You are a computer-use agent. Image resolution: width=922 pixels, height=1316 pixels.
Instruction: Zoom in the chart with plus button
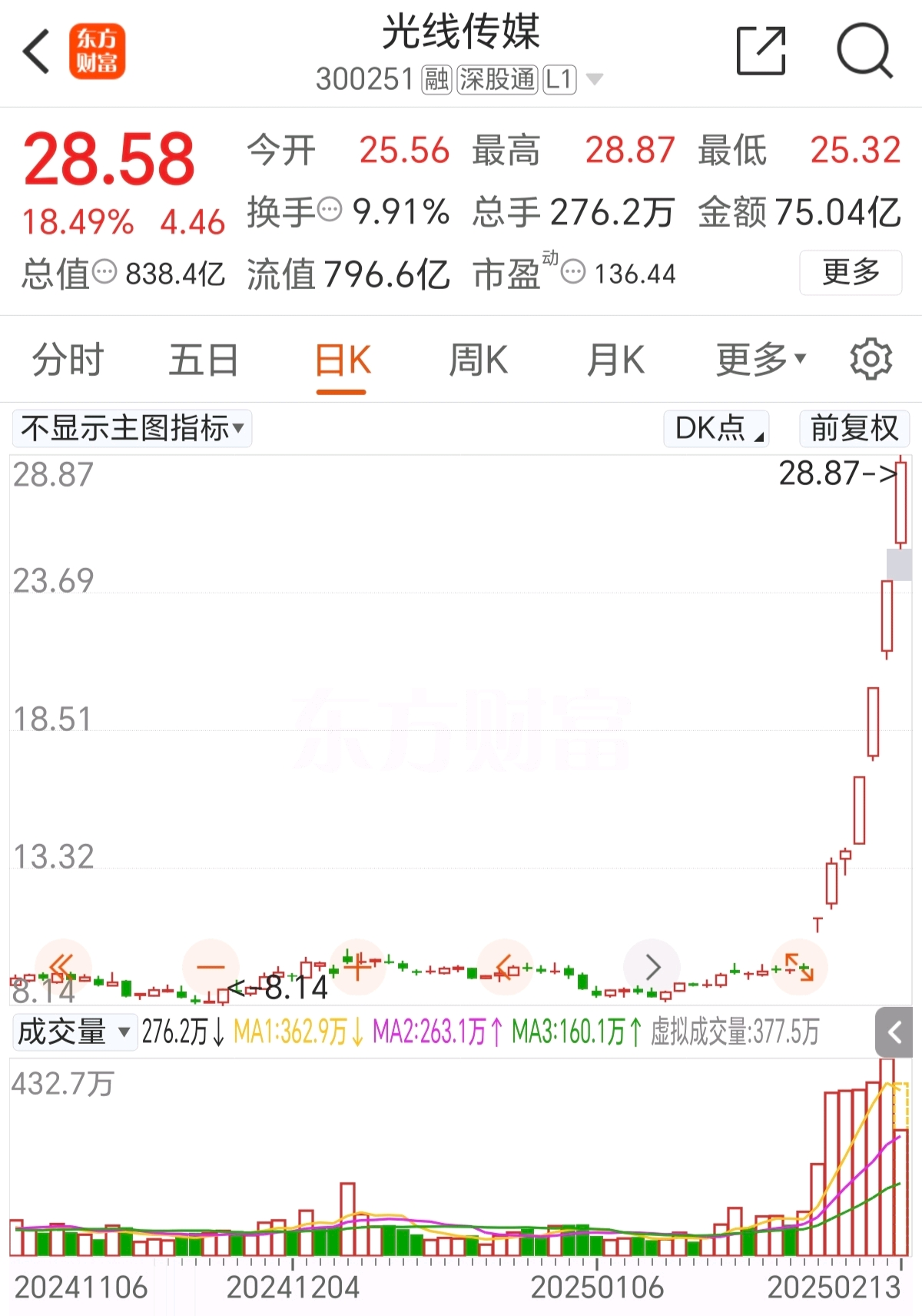pyautogui.click(x=357, y=967)
